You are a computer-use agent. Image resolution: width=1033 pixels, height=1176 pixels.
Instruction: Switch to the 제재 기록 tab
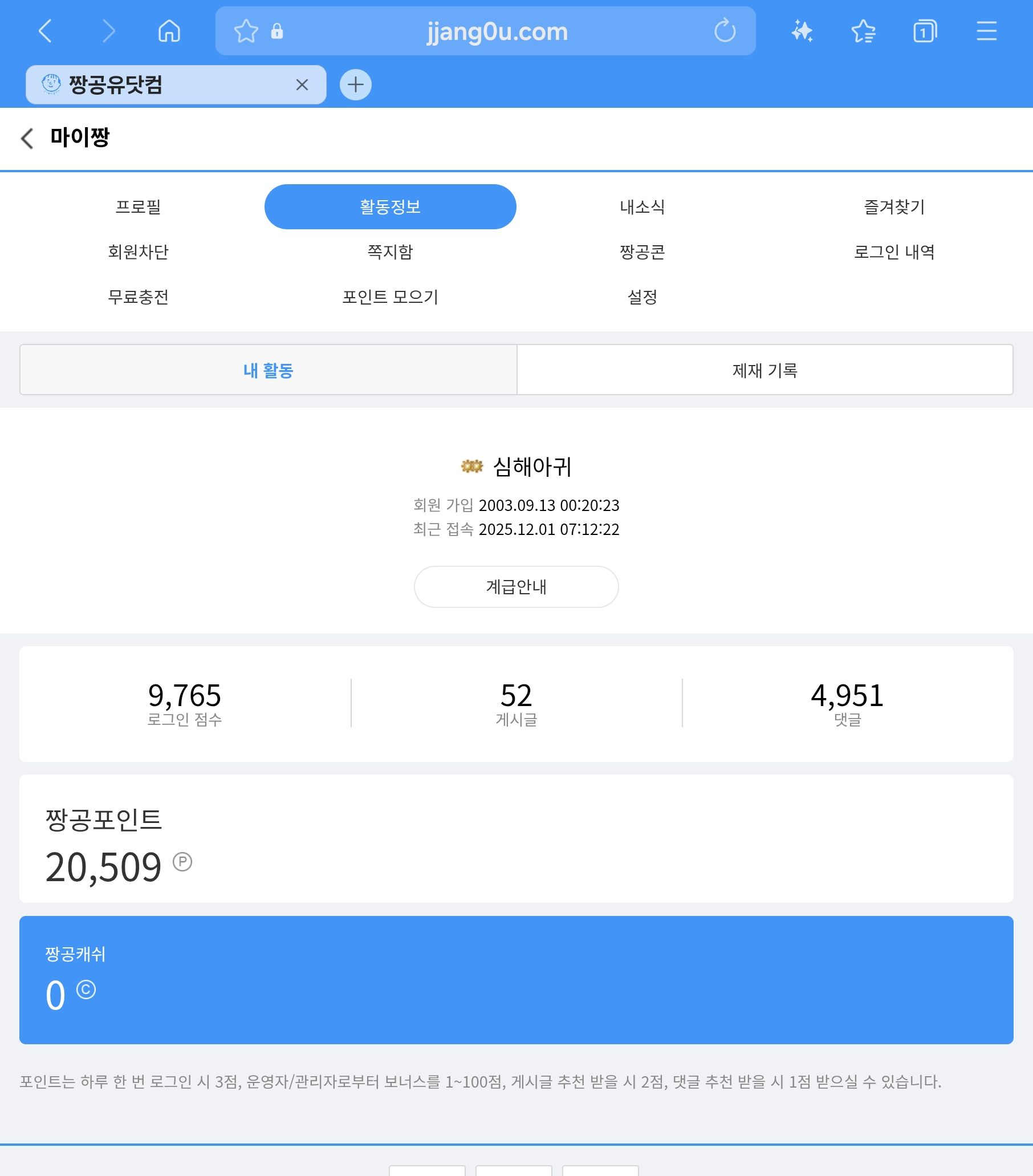[764, 370]
